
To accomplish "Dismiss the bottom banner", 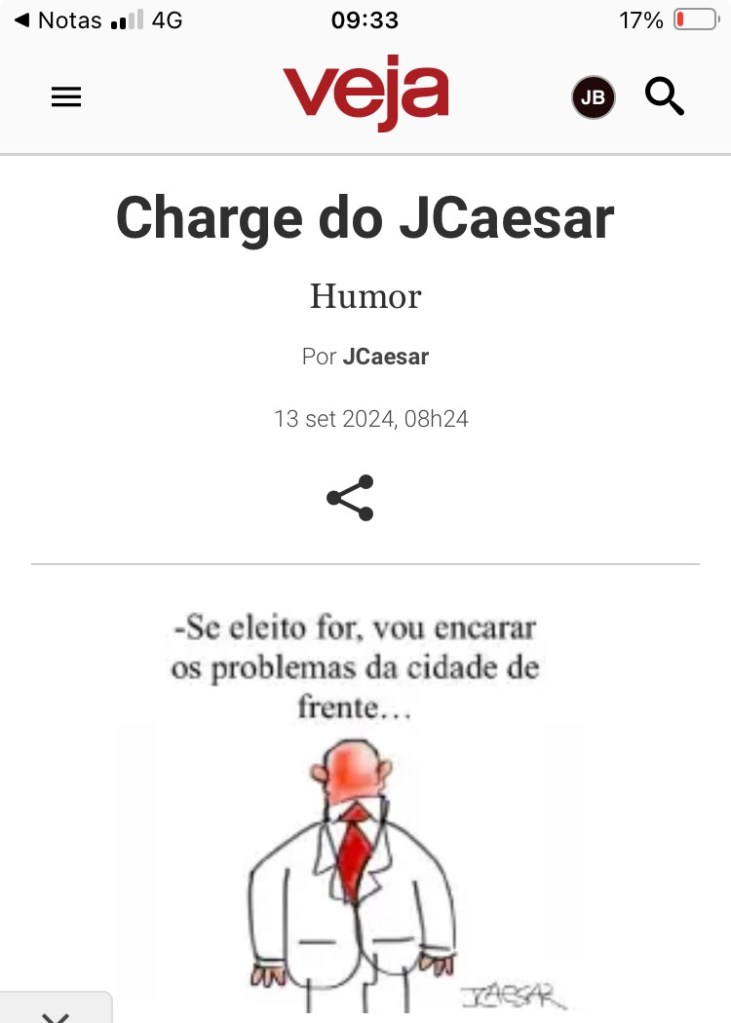I will pyautogui.click(x=56, y=1013).
